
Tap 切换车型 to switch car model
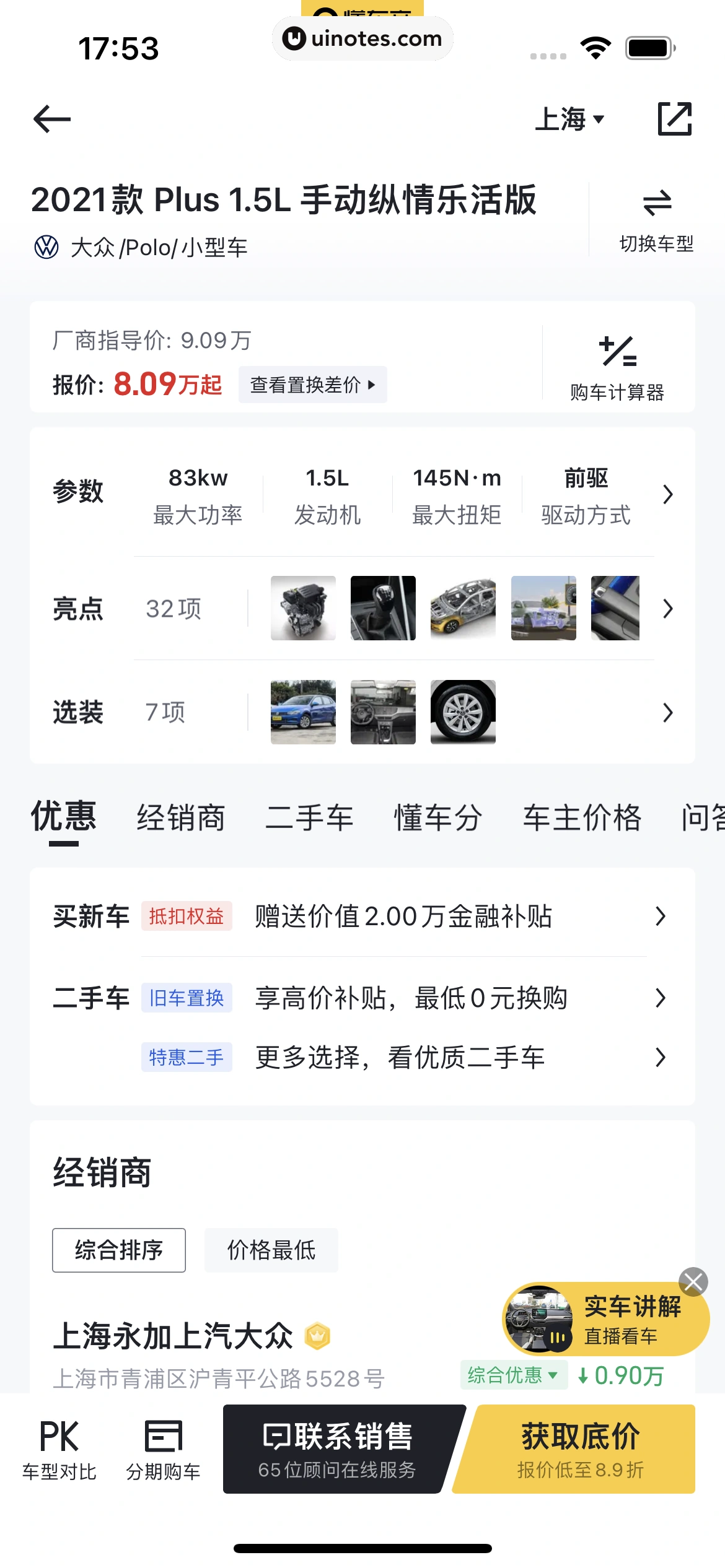pyautogui.click(x=656, y=219)
